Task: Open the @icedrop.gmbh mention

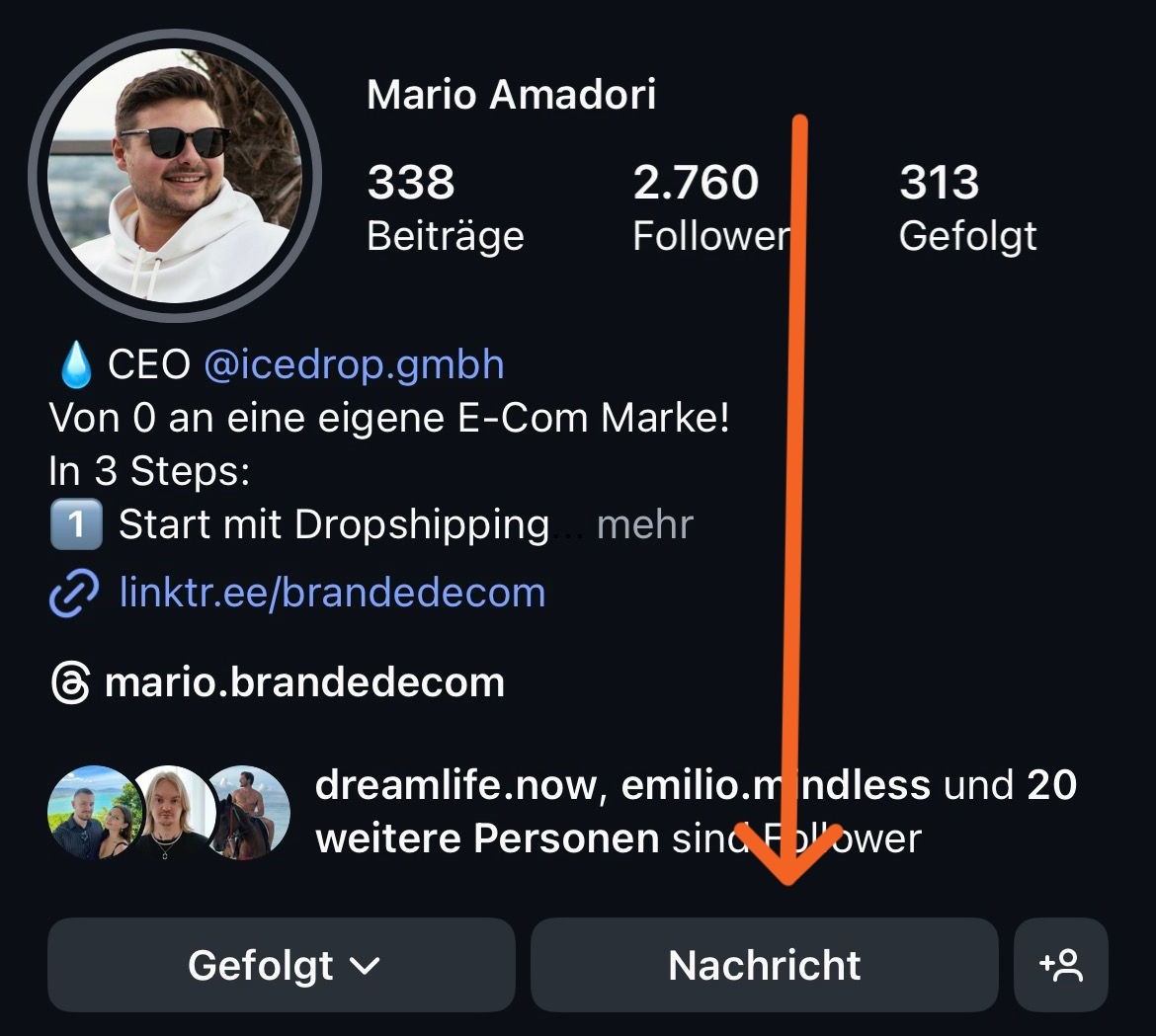Action: click(354, 365)
